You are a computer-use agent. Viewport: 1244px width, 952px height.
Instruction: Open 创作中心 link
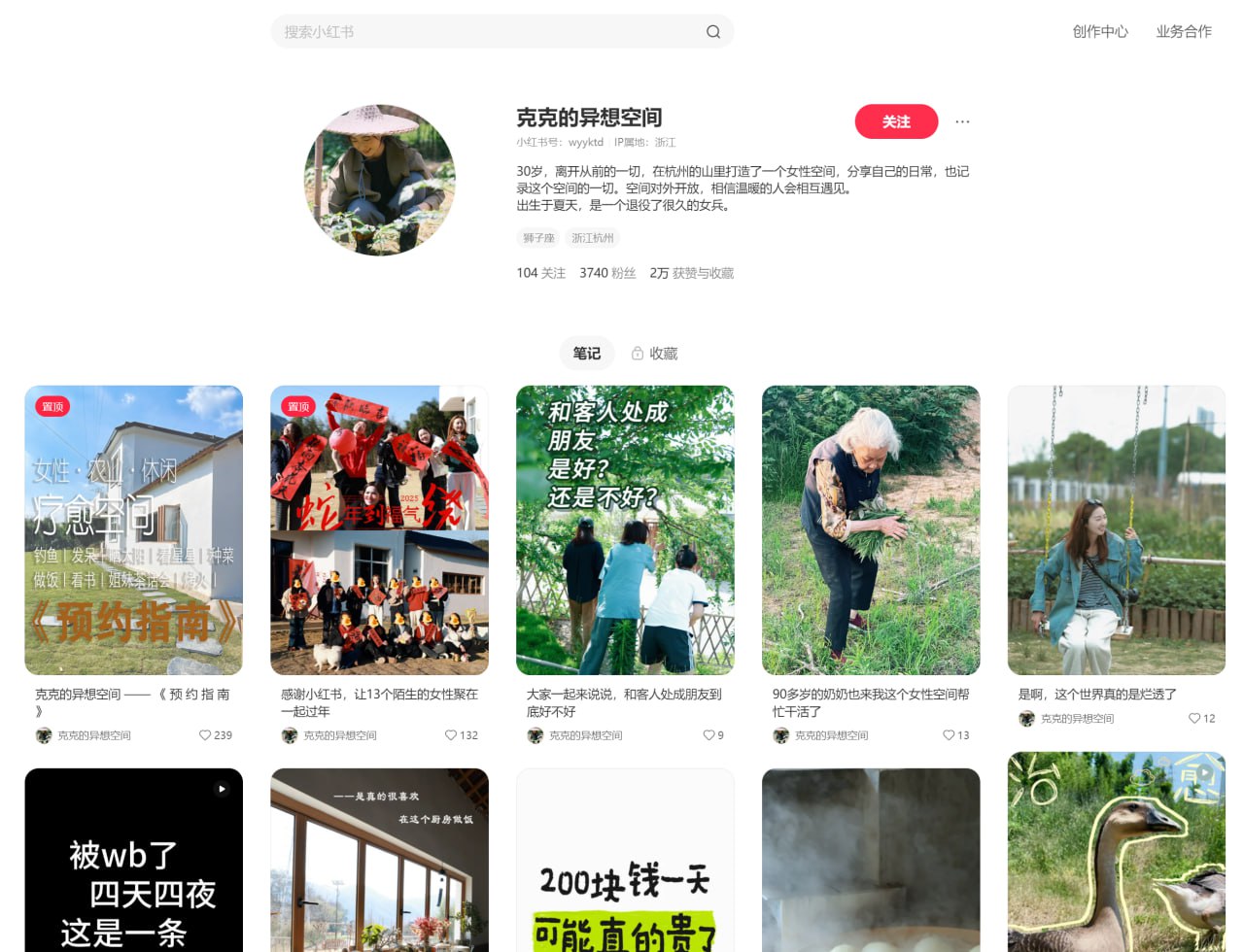(x=1100, y=32)
